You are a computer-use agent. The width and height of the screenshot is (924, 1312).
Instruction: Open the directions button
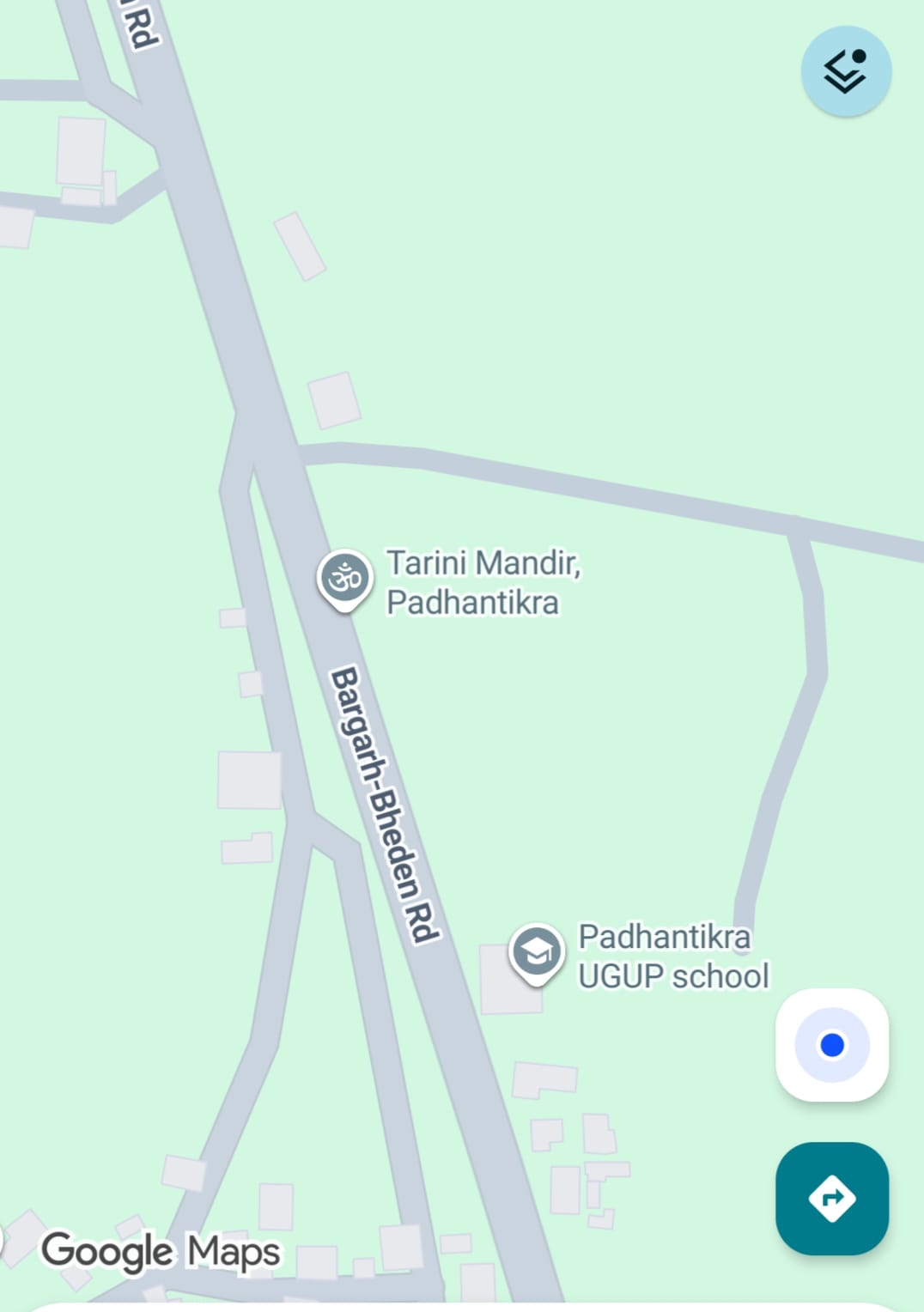point(831,1198)
